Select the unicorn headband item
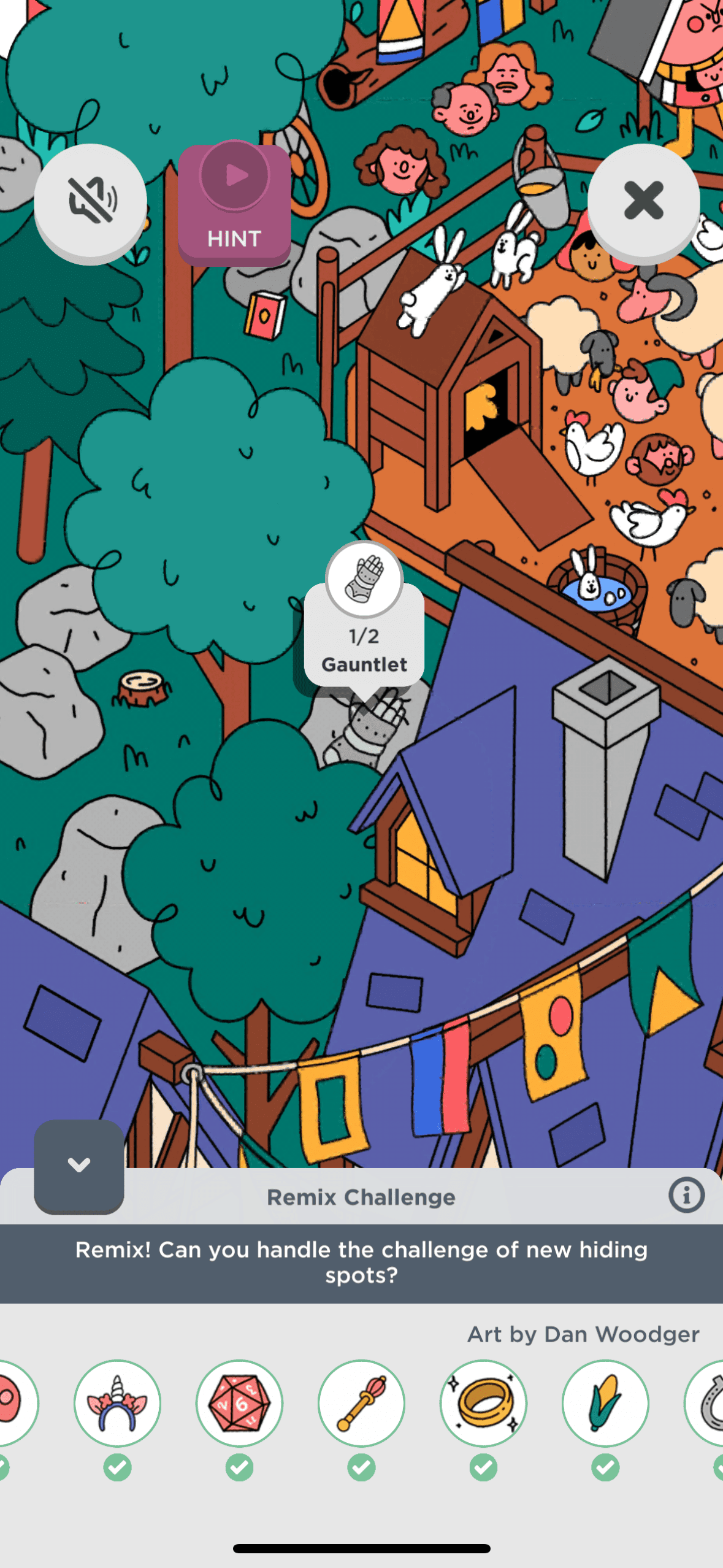The image size is (723, 1568). (117, 1403)
